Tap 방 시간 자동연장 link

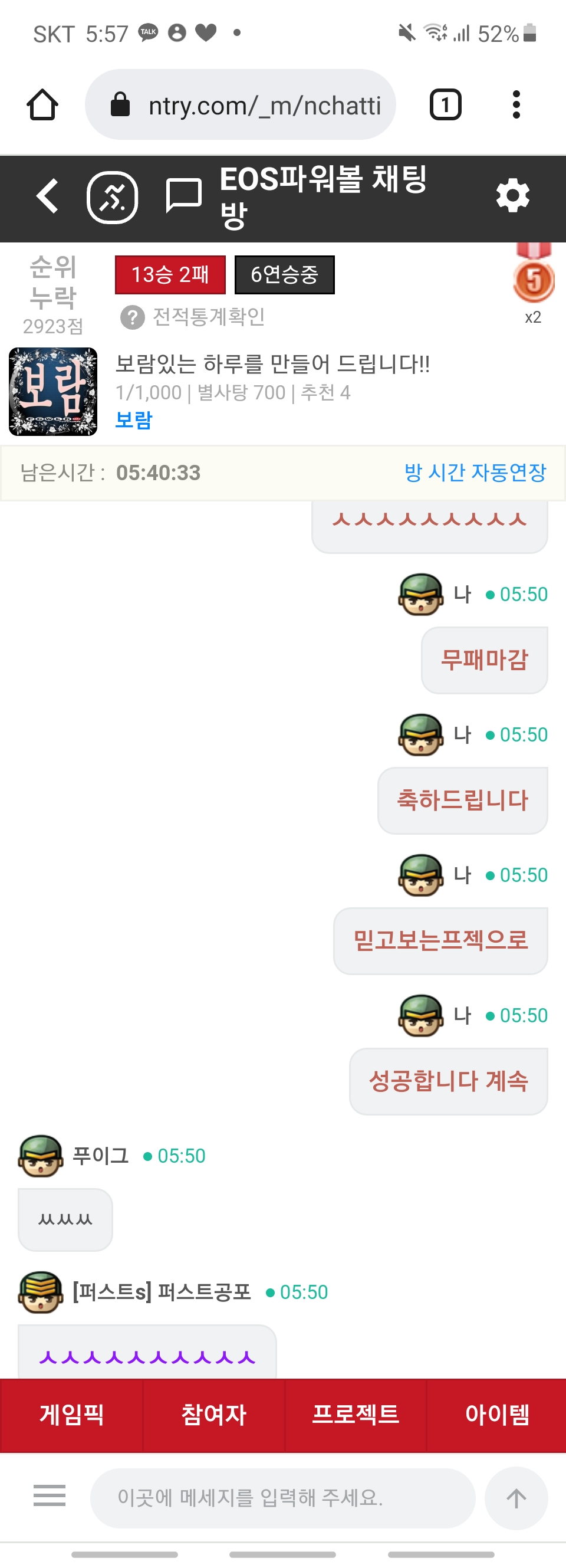click(475, 473)
